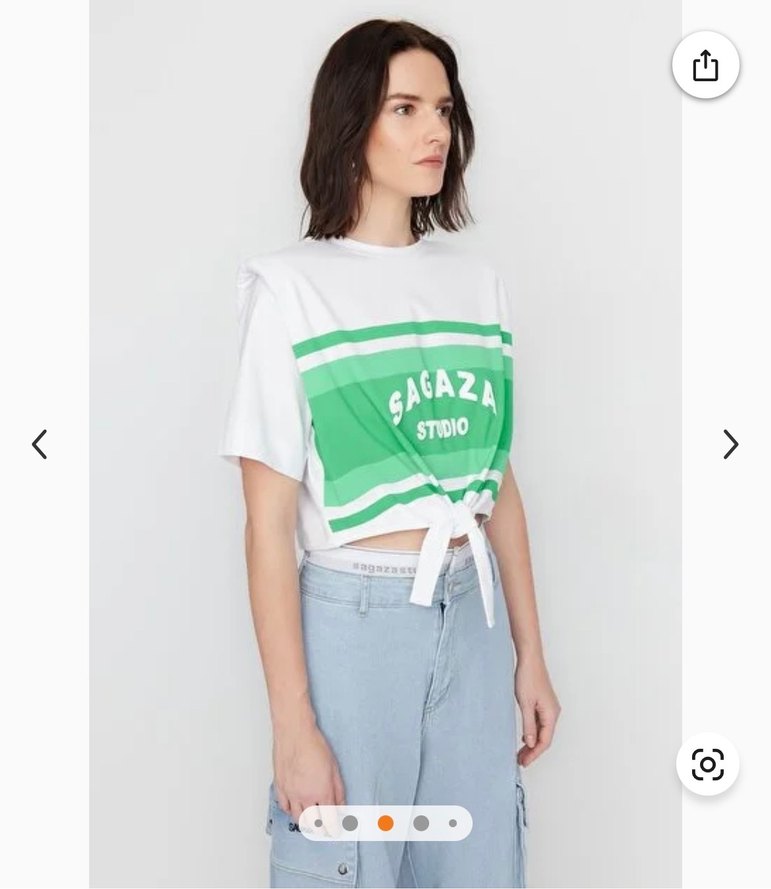Select the first pagination dot
Screen dimensions: 771x889
[x=317, y=825]
